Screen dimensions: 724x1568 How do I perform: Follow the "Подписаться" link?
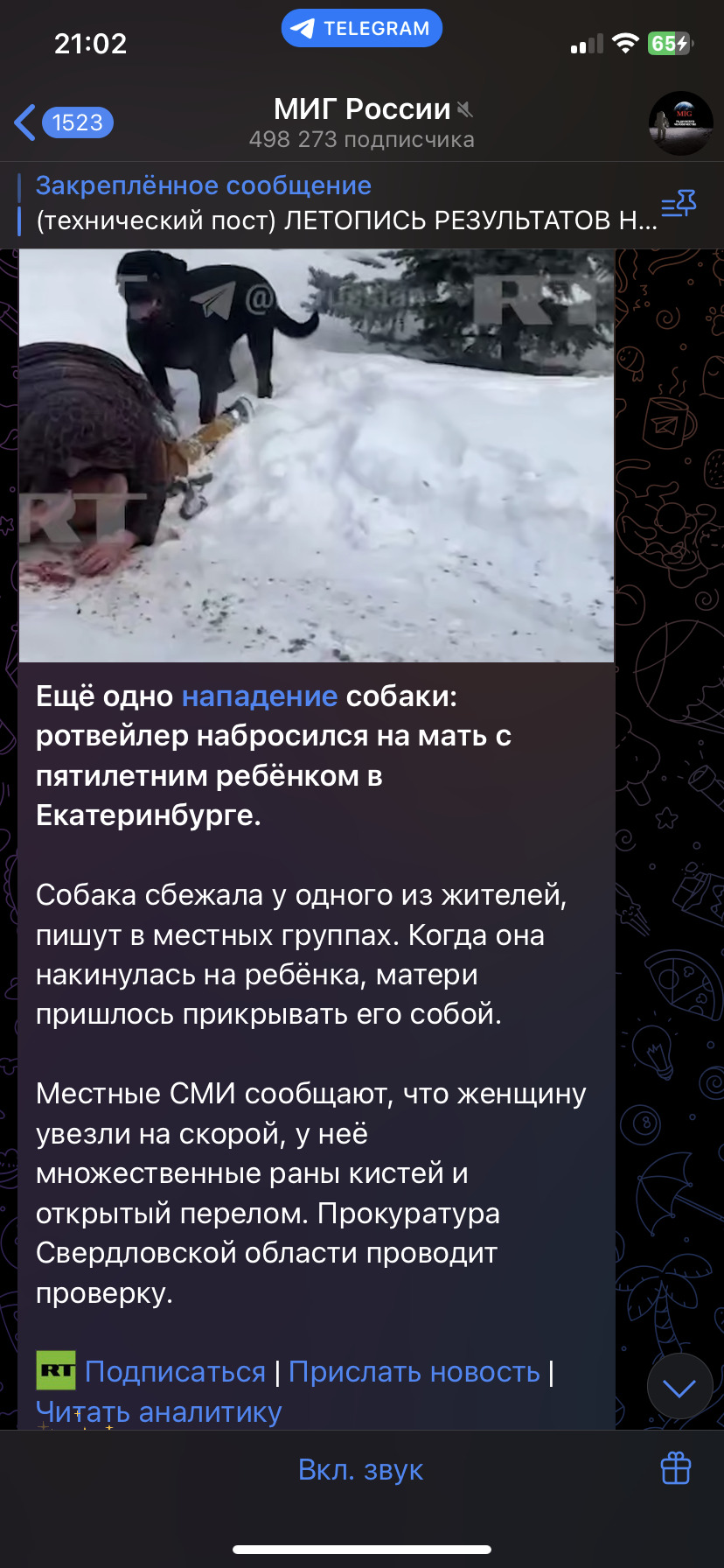(x=175, y=1372)
